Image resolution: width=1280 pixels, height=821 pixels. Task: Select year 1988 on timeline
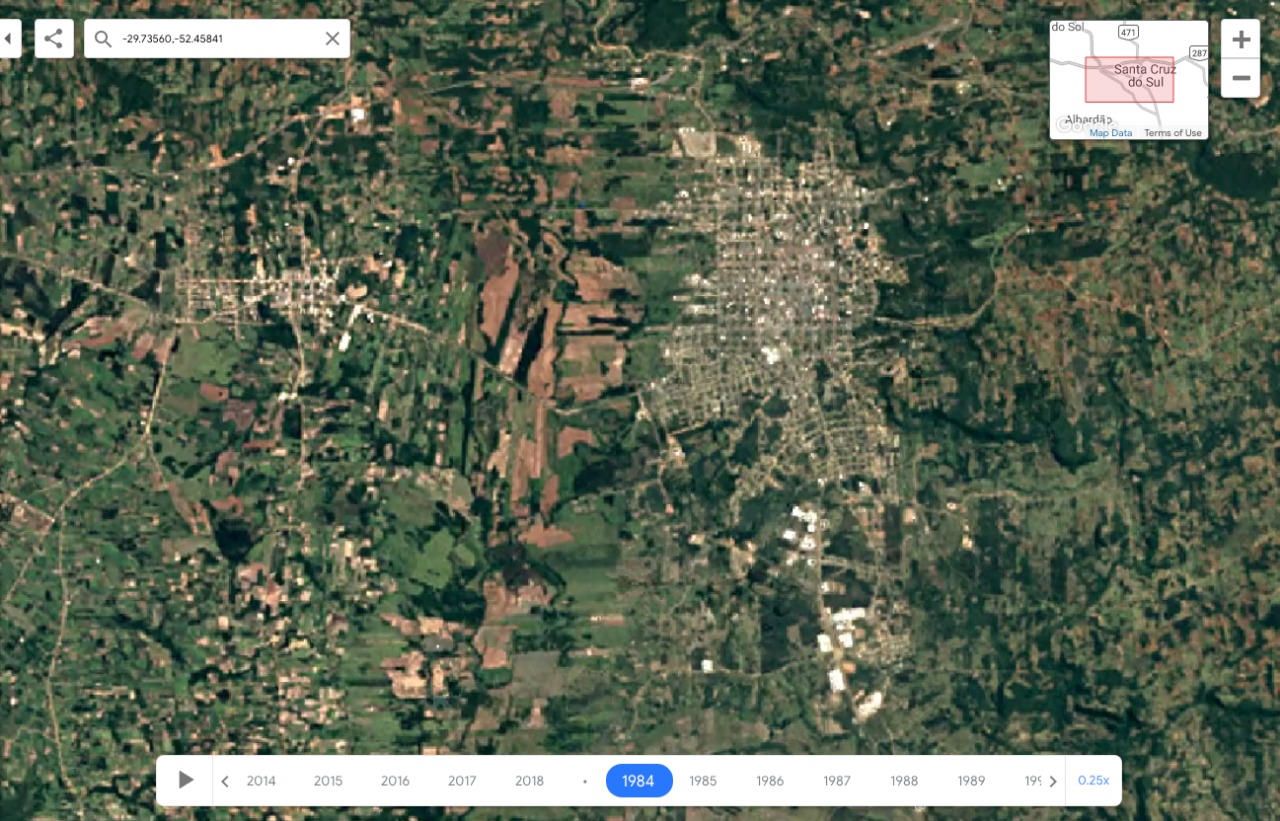[904, 781]
